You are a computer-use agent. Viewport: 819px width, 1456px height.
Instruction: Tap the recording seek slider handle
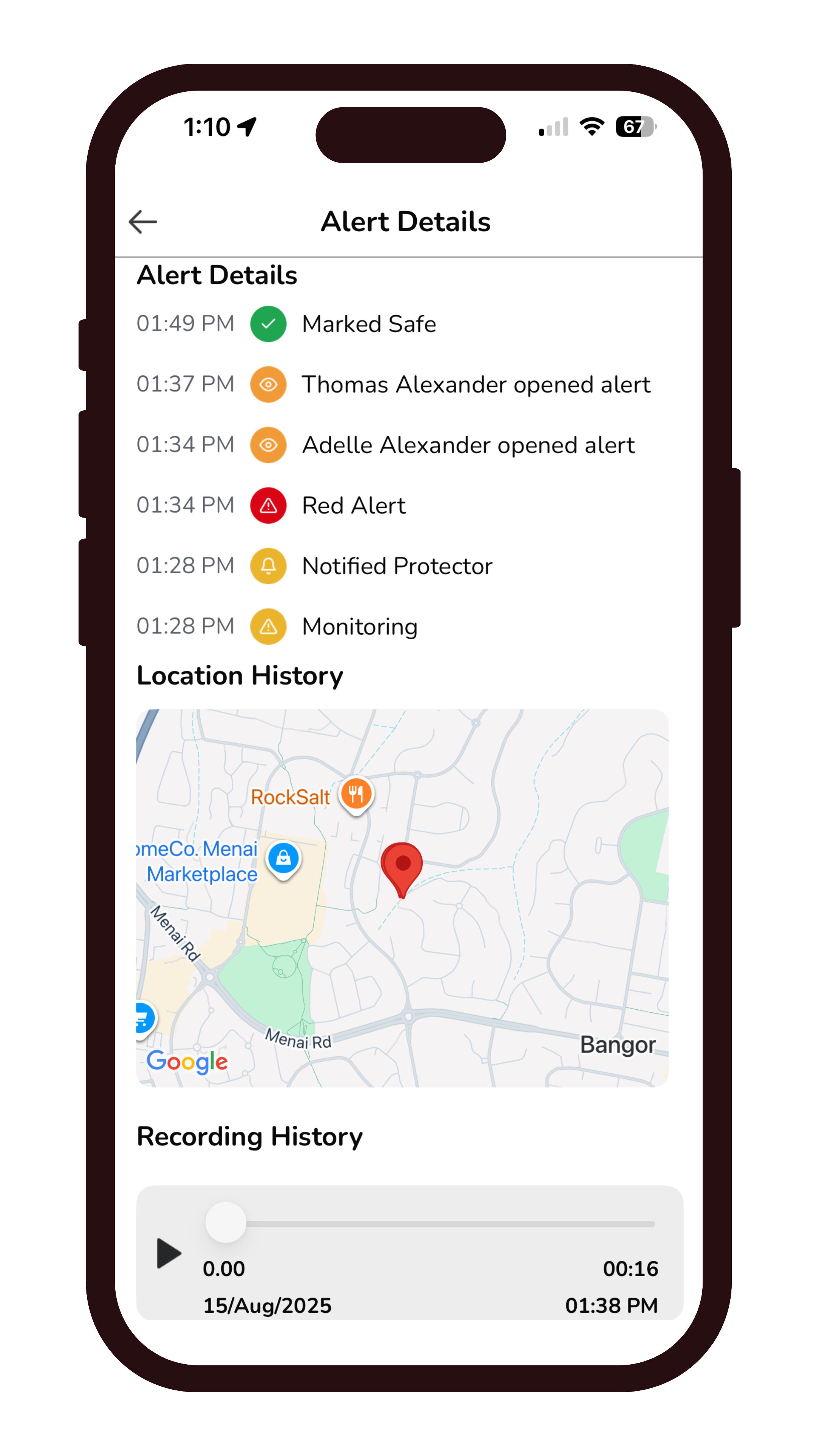[x=226, y=1223]
